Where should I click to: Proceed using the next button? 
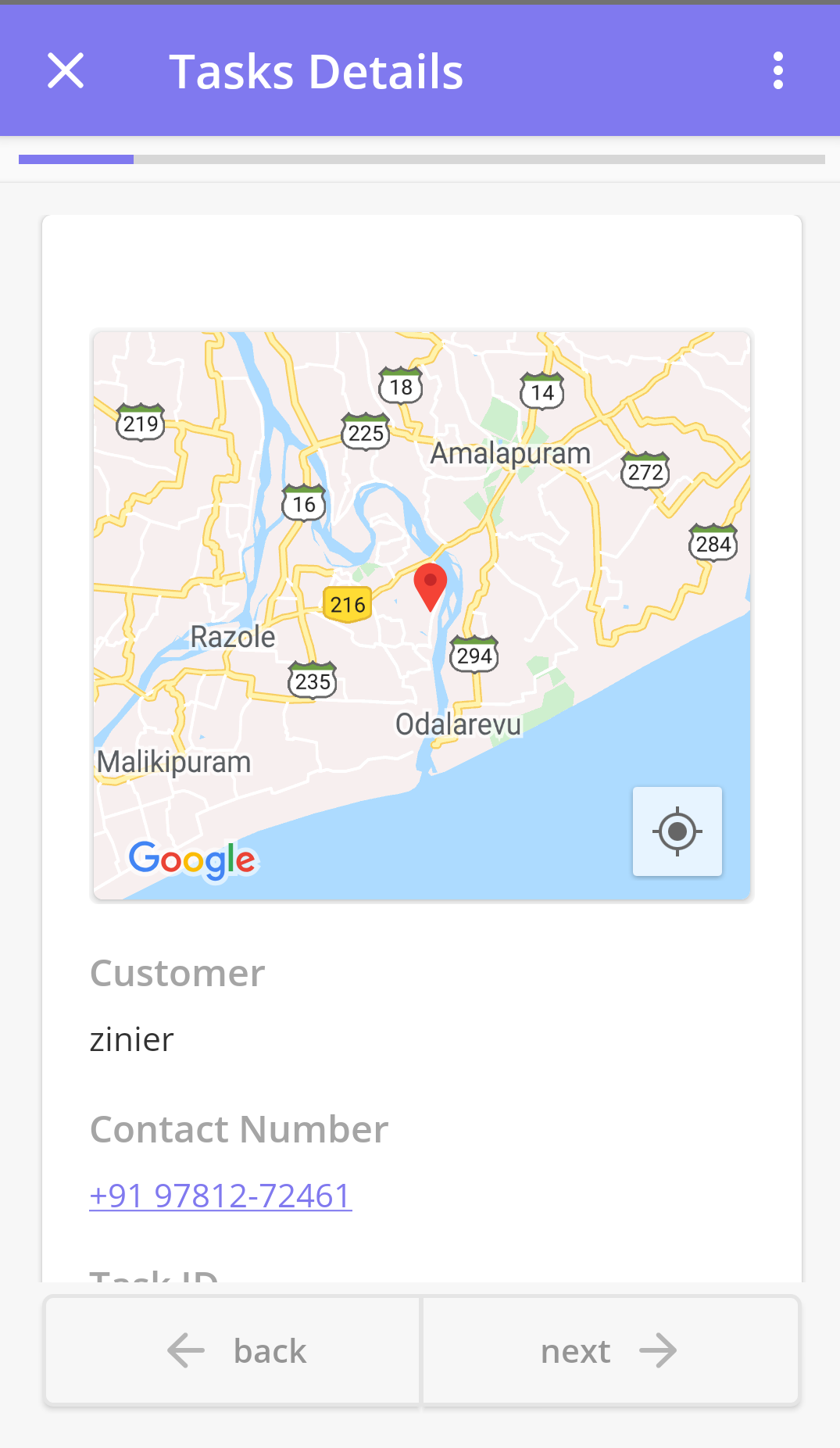pos(610,1350)
